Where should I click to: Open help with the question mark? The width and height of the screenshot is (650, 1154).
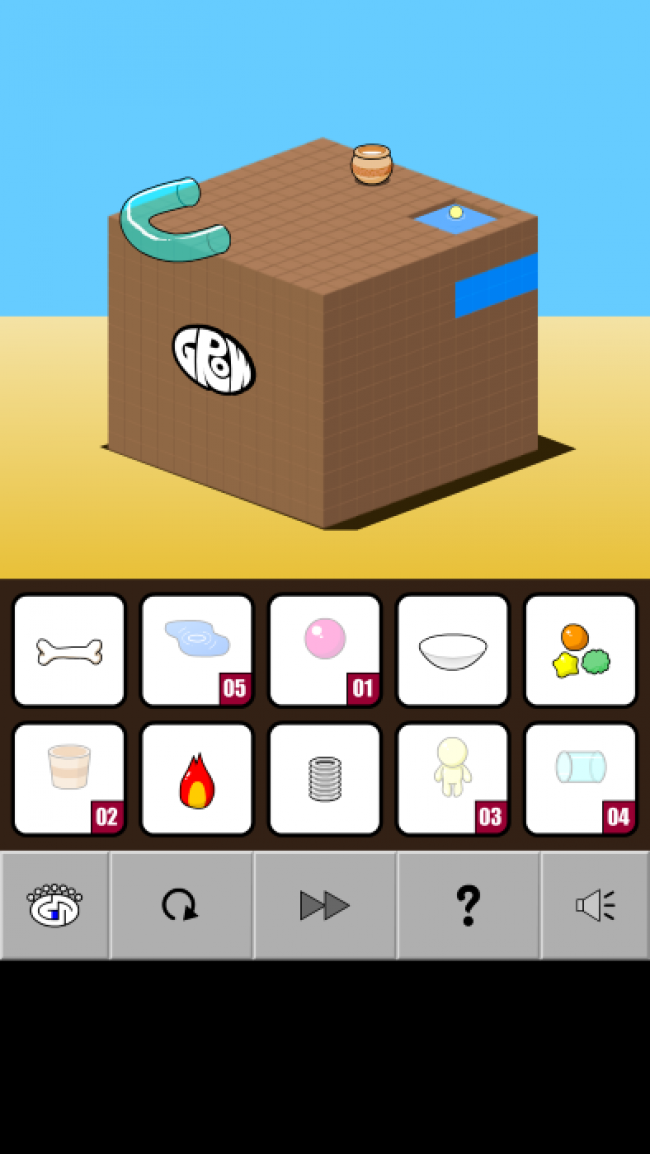pos(468,906)
